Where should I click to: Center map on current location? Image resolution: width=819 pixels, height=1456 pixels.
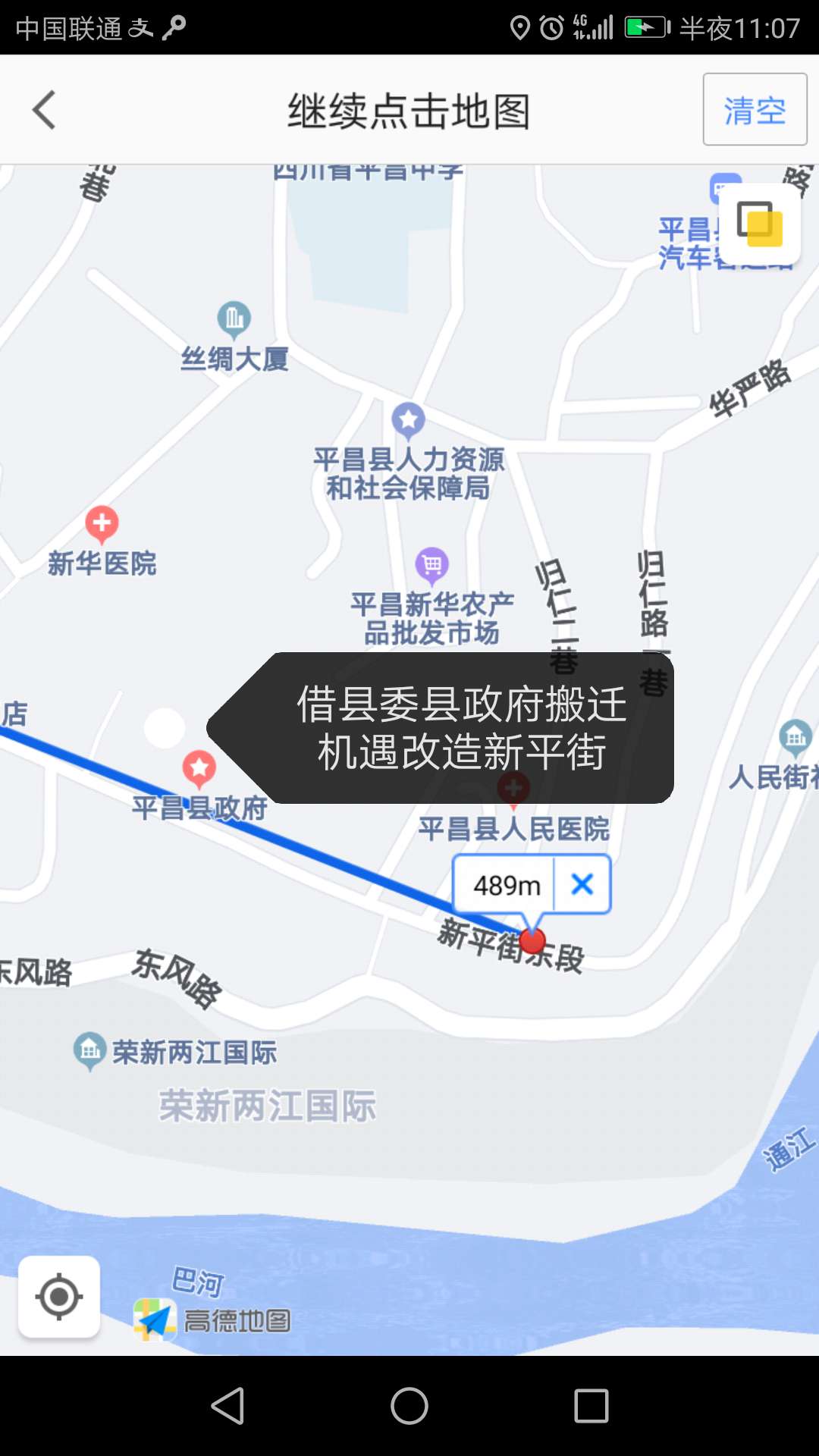coord(59,1297)
